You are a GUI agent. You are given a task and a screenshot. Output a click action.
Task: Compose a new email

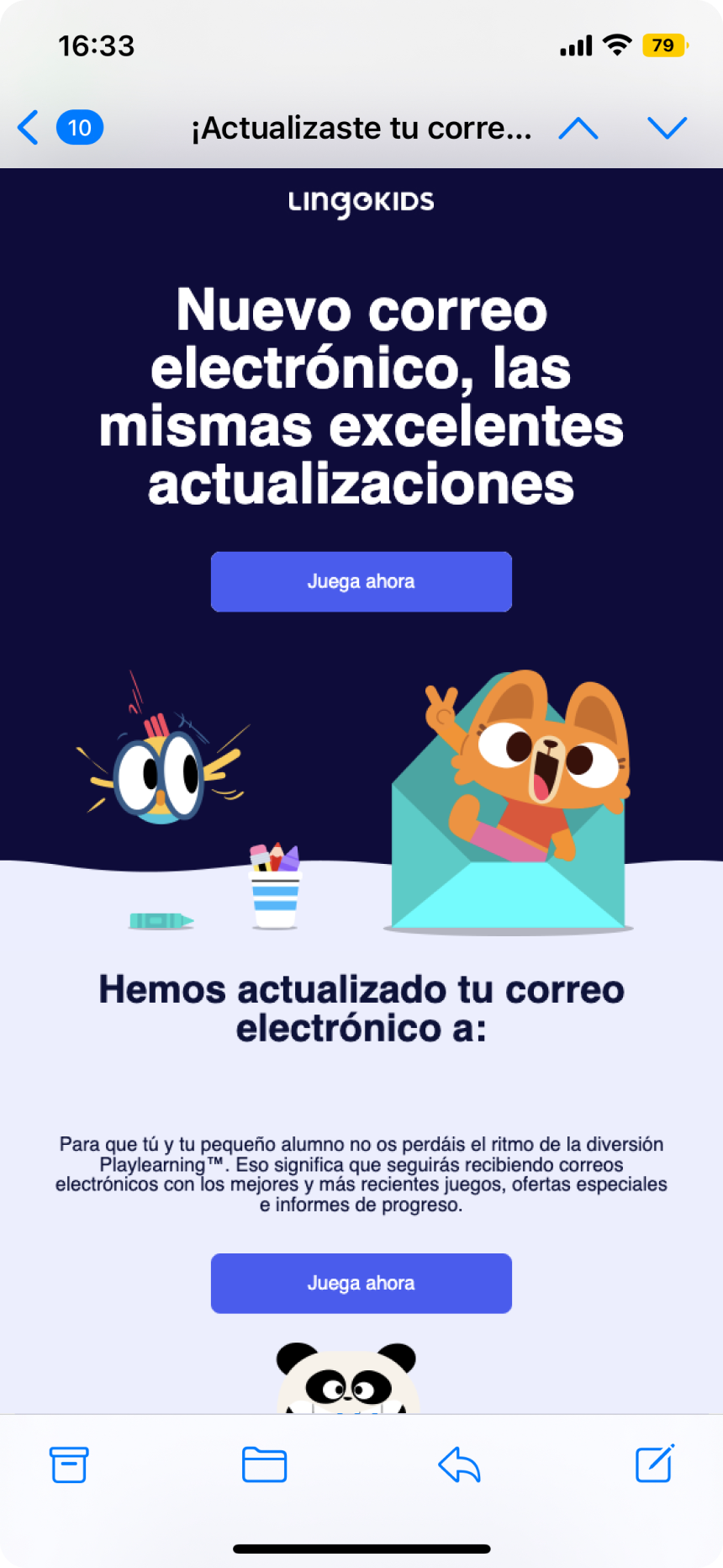(654, 1465)
